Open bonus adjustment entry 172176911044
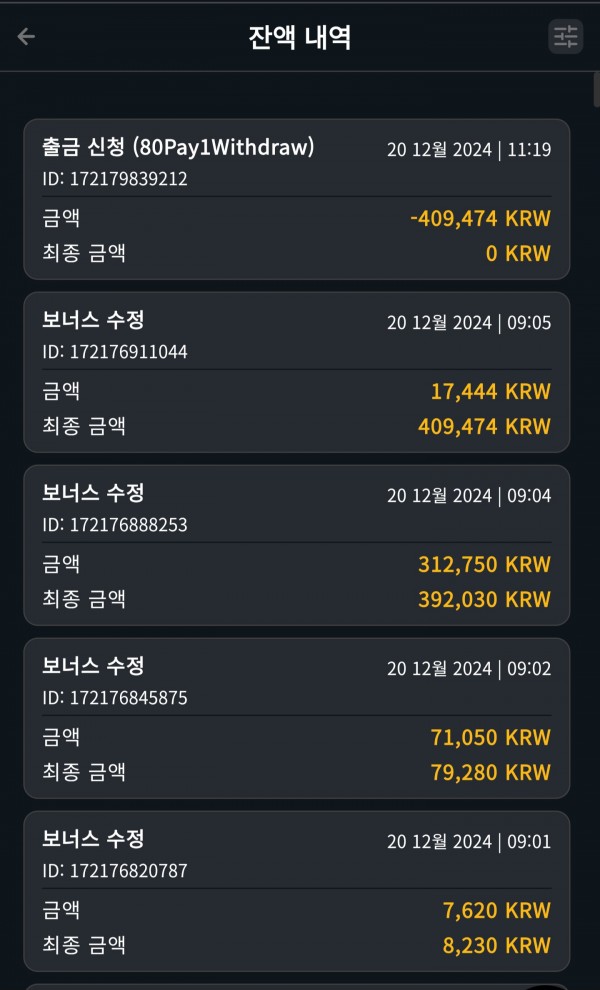 click(x=297, y=372)
